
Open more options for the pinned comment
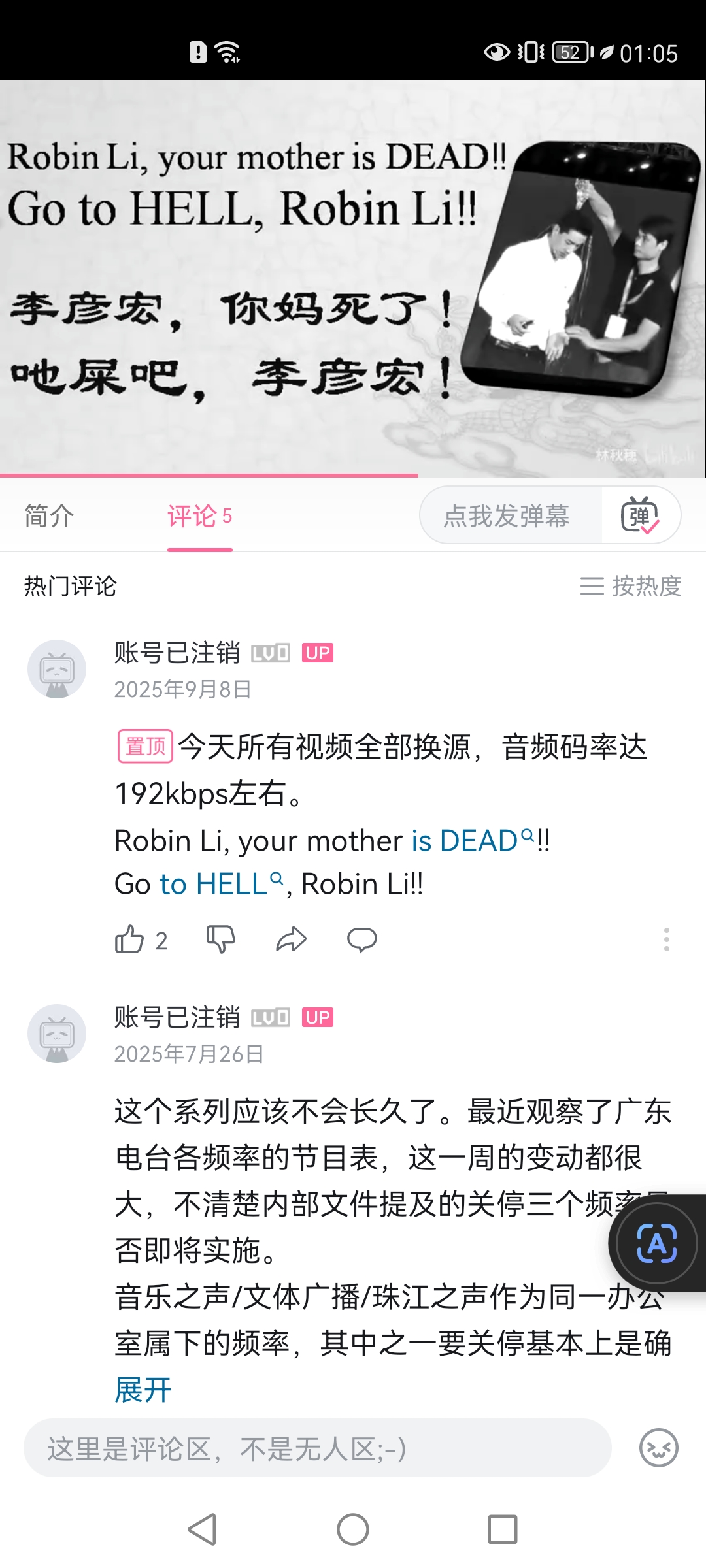[x=666, y=939]
